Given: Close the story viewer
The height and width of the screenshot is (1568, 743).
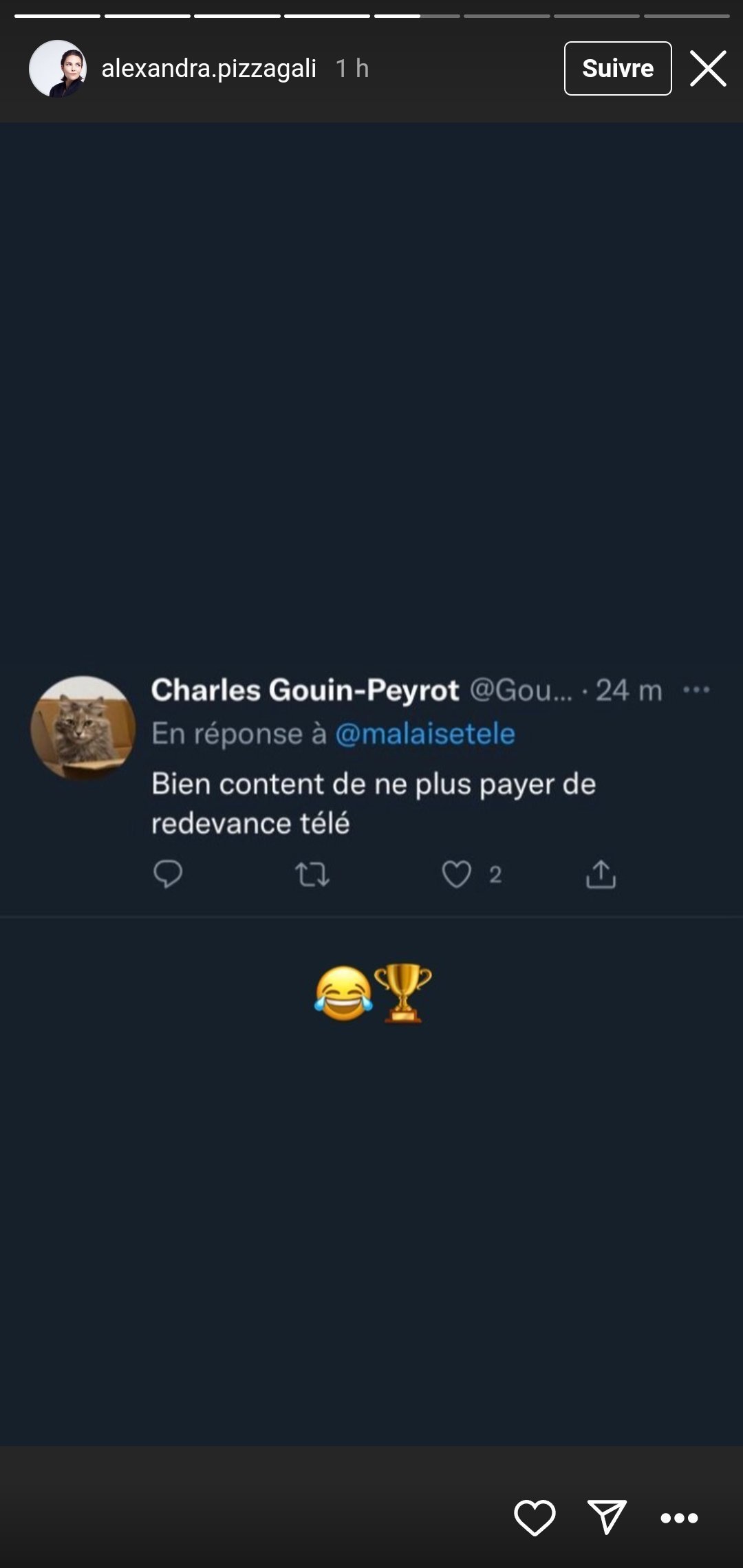Looking at the screenshot, I should [708, 69].
